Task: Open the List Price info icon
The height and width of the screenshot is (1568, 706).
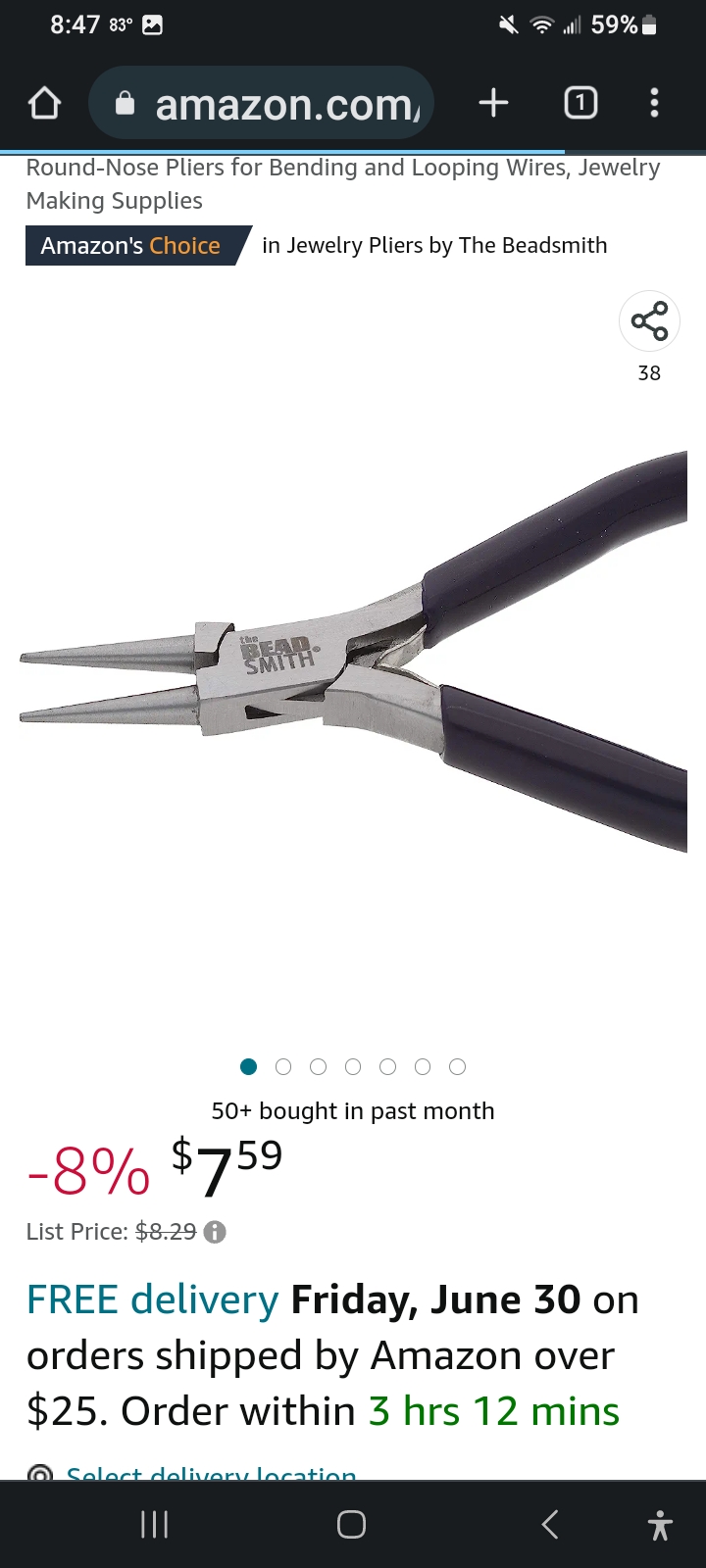Action: click(x=215, y=1232)
